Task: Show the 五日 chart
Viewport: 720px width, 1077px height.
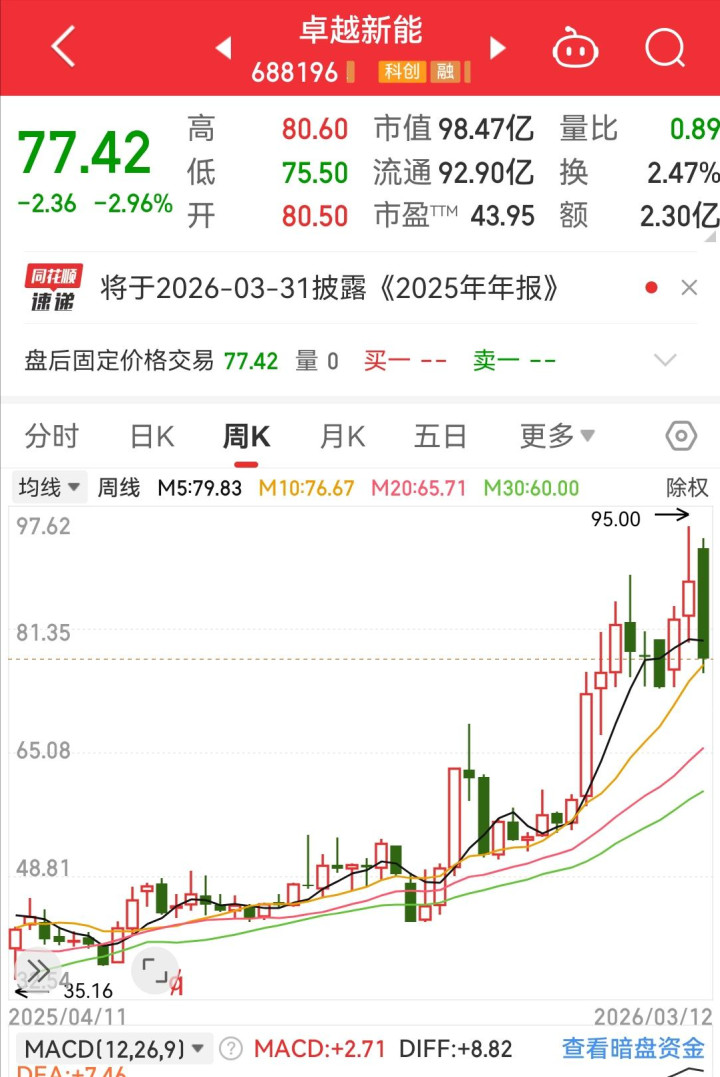Action: tap(441, 437)
